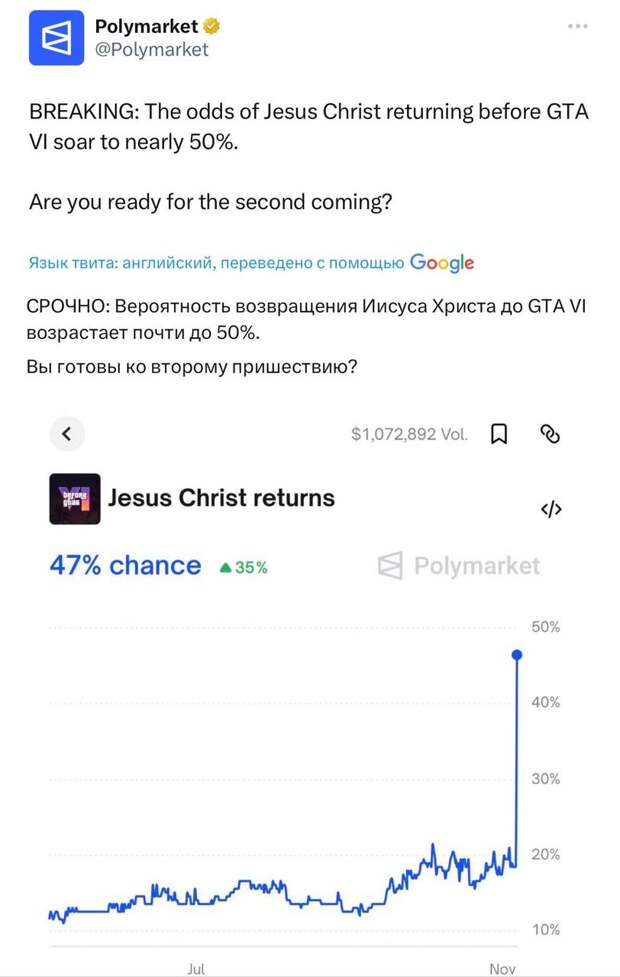This screenshot has height=977, width=620.
Task: Tap the blue Google translation notice
Action: [251, 263]
